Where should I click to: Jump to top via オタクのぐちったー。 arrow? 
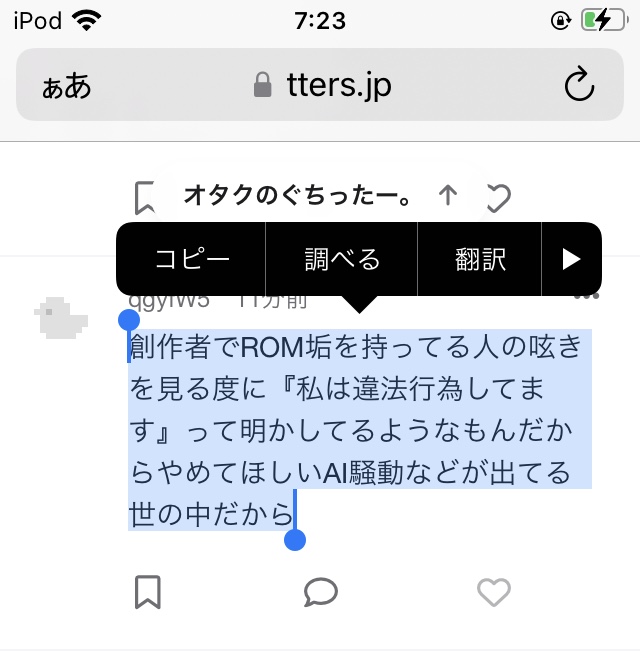click(448, 196)
